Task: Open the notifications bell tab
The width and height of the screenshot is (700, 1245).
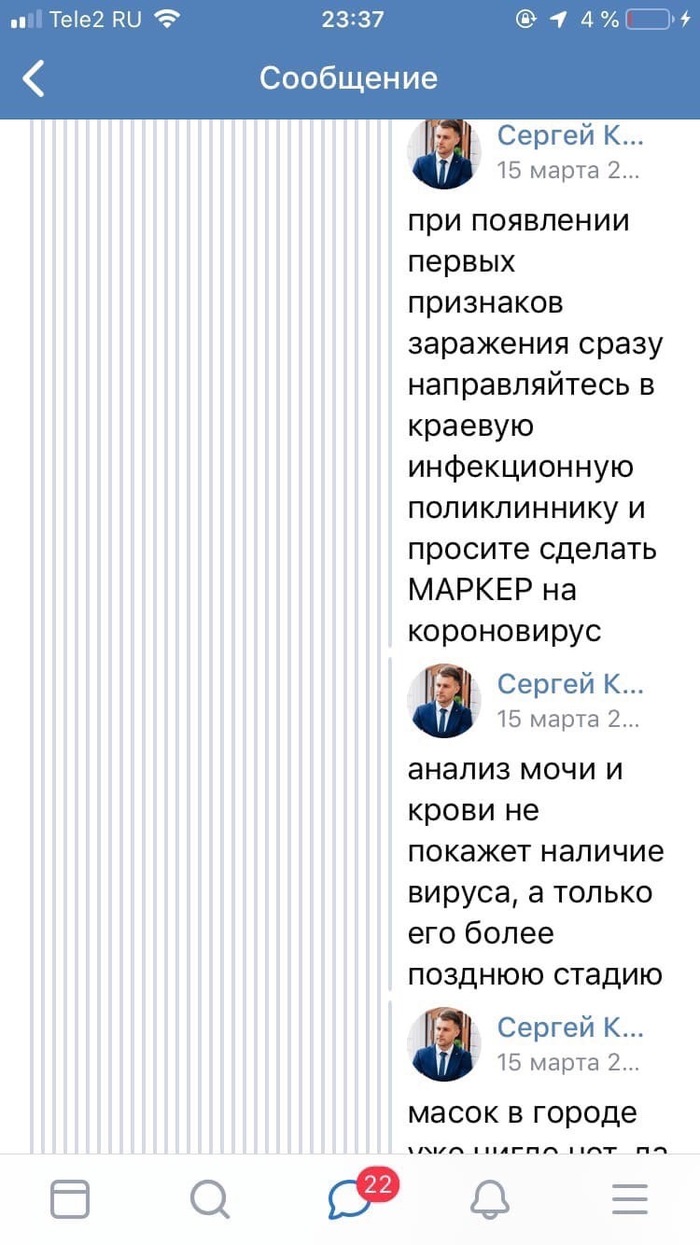Action: pos(490,1198)
